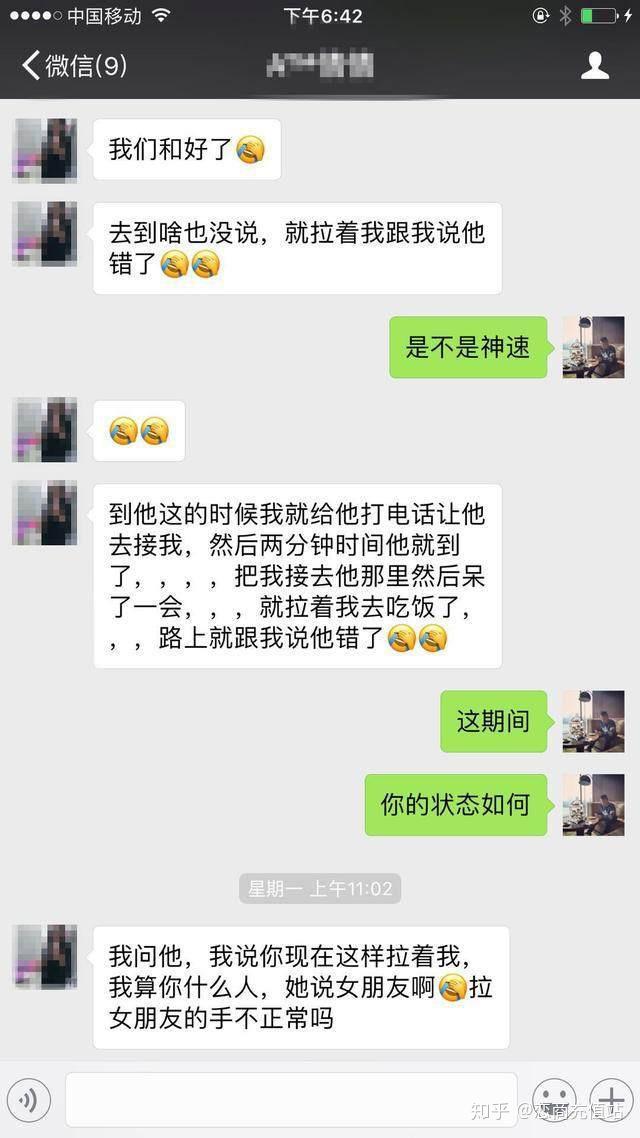Image resolution: width=640 pixels, height=1138 pixels.
Task: Go back to the WeChat chat list
Action: [72, 66]
